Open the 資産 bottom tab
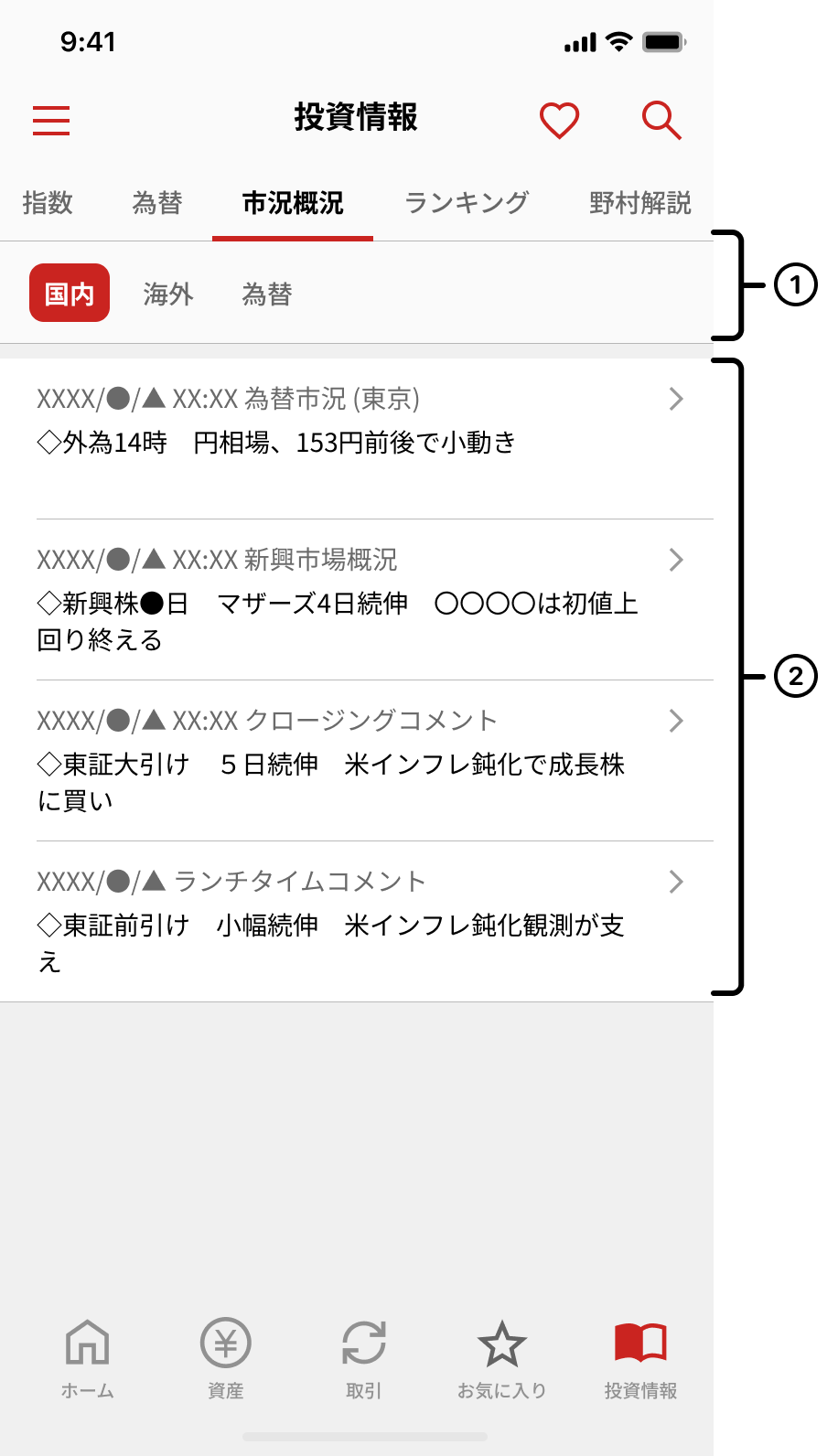The image size is (838, 1456). pyautogui.click(x=225, y=1358)
